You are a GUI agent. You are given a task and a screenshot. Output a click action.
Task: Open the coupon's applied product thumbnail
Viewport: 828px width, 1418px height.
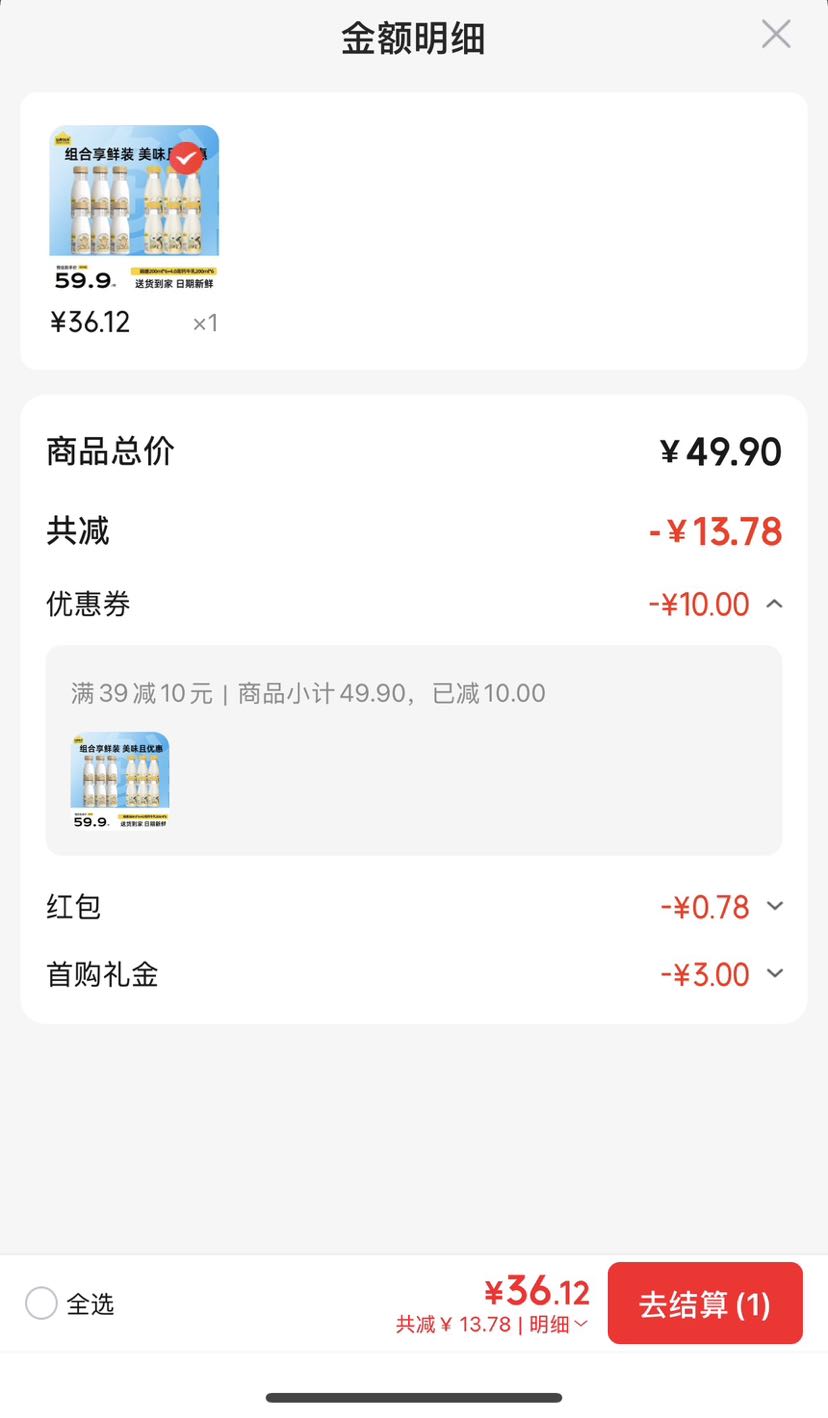120,781
